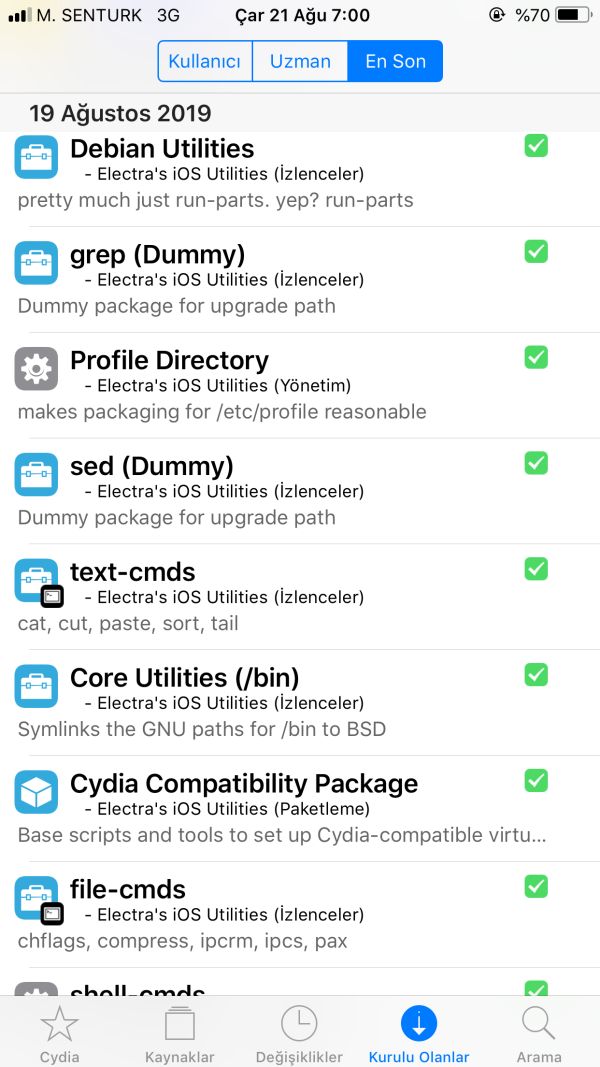The image size is (600, 1067).
Task: Switch to the Kullanıcı segment
Action: click(205, 61)
